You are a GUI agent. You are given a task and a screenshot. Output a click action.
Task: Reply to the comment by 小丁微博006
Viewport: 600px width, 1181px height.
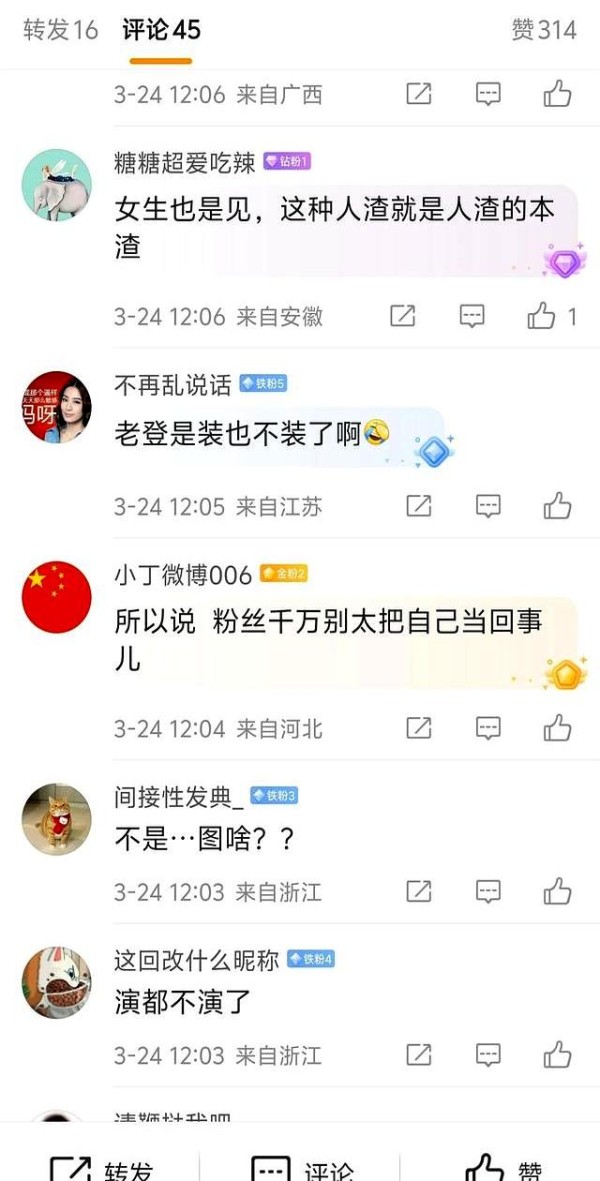coord(489,728)
